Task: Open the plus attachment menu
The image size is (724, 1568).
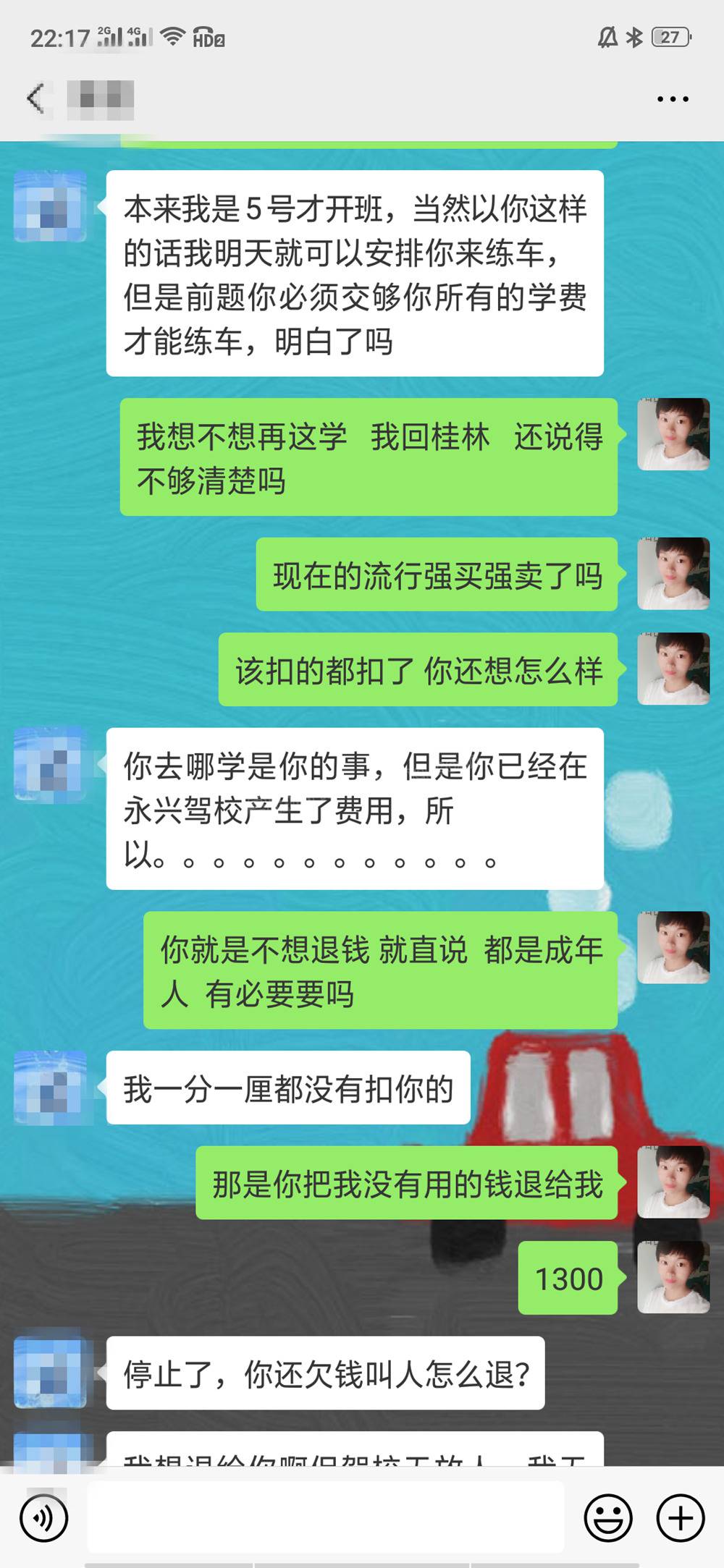Action: pos(680,1517)
